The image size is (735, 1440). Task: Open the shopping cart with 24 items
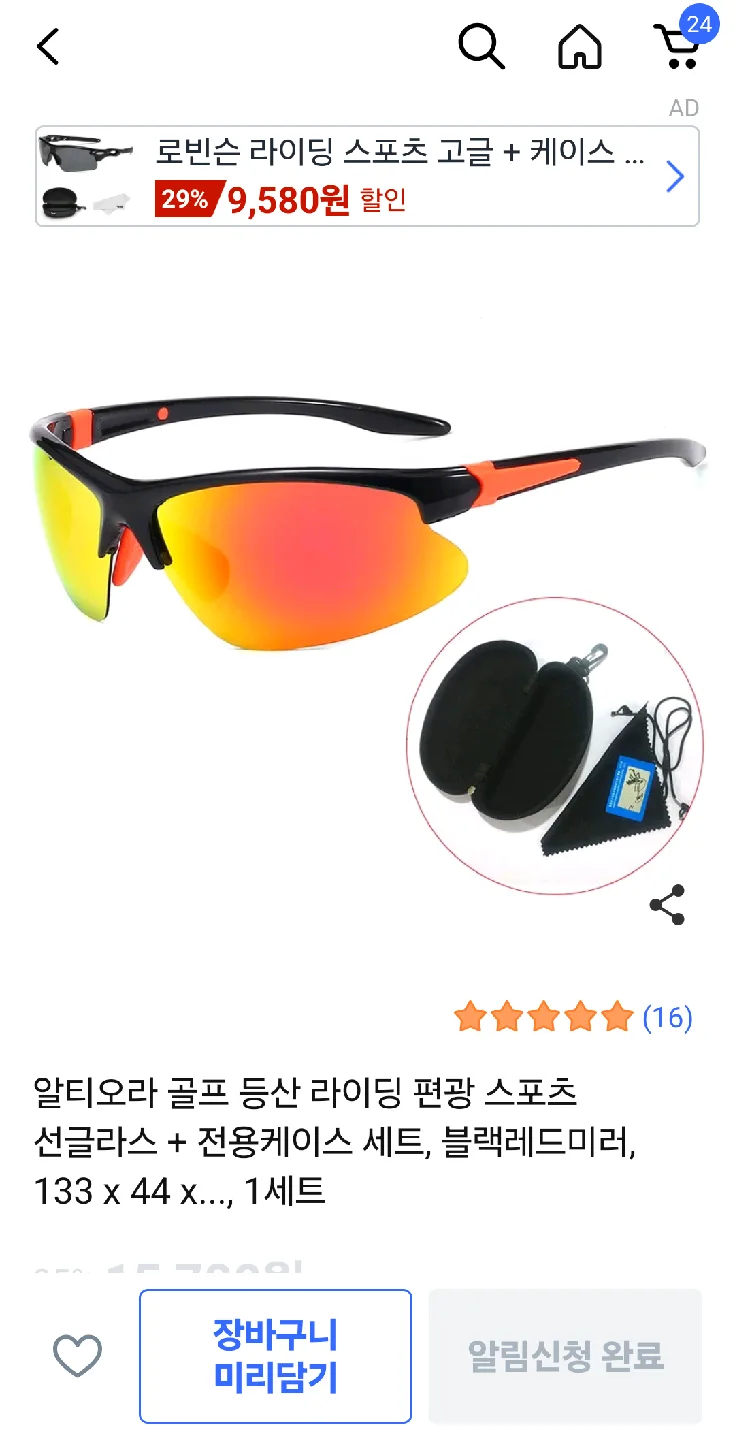[x=679, y=45]
